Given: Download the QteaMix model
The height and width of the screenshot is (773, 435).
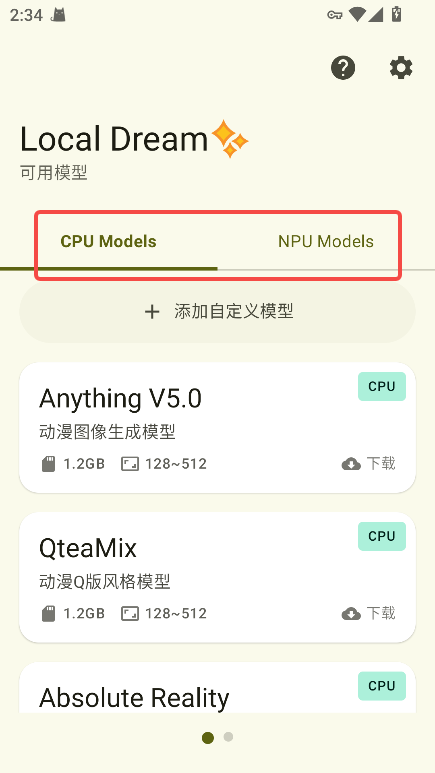Looking at the screenshot, I should click(x=368, y=613).
